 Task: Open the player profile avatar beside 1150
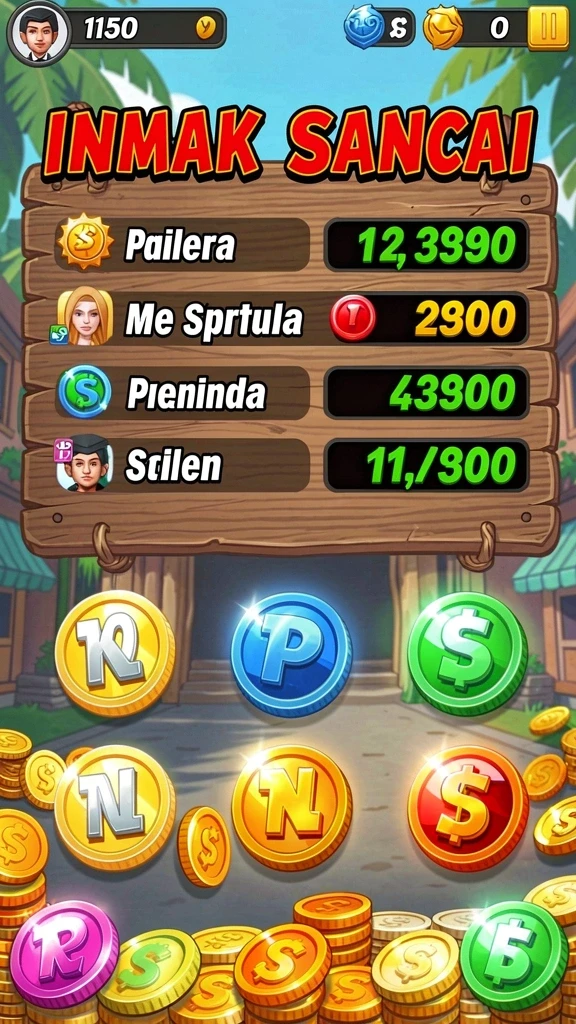point(39,31)
